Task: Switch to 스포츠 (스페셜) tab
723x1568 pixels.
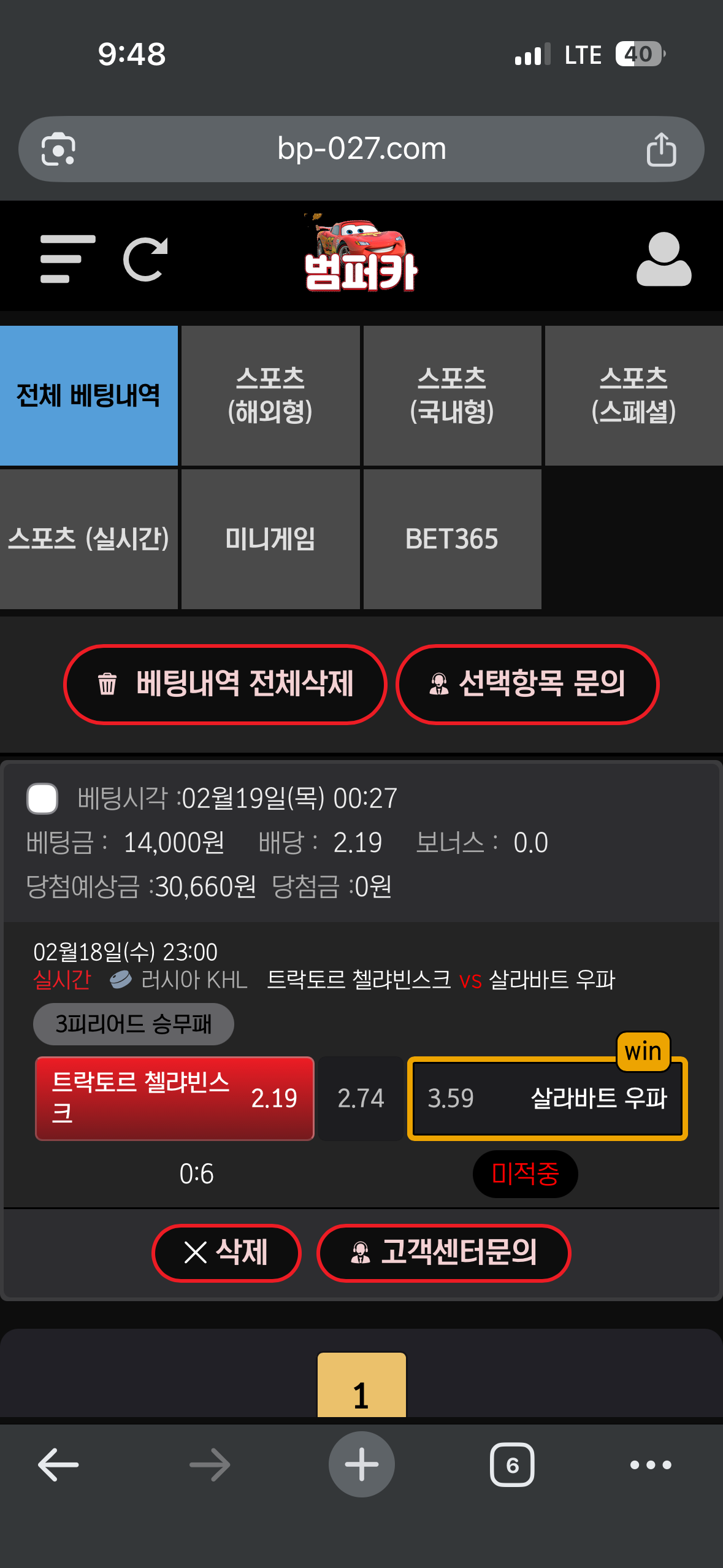Action: pos(633,396)
